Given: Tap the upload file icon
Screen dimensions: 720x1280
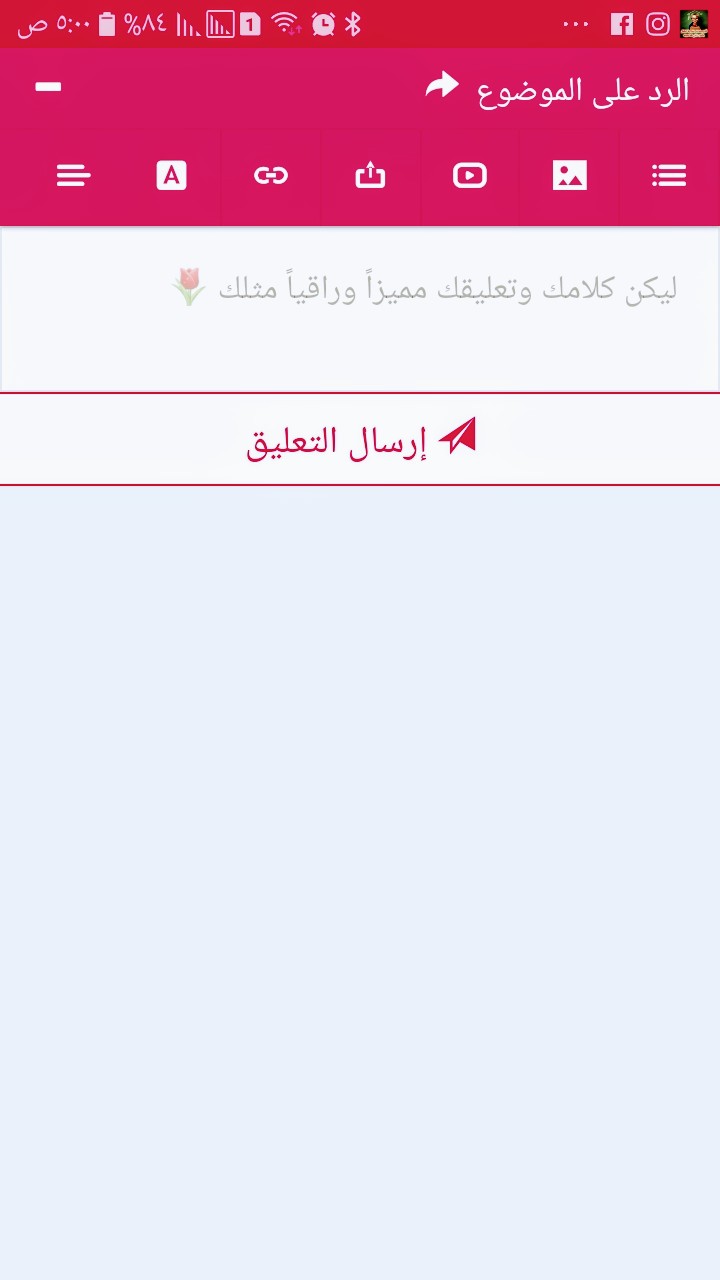Looking at the screenshot, I should (x=370, y=176).
